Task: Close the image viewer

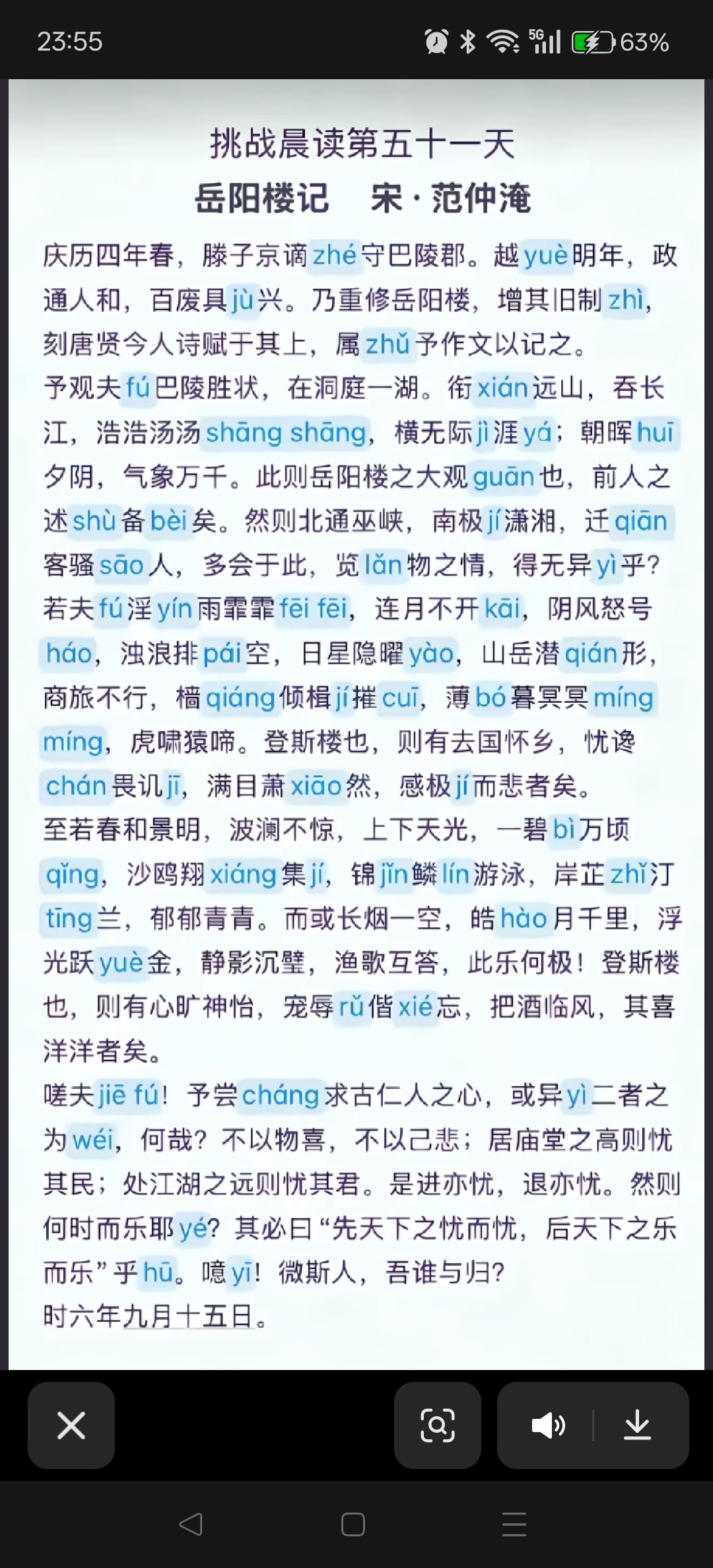Action: (71, 1425)
